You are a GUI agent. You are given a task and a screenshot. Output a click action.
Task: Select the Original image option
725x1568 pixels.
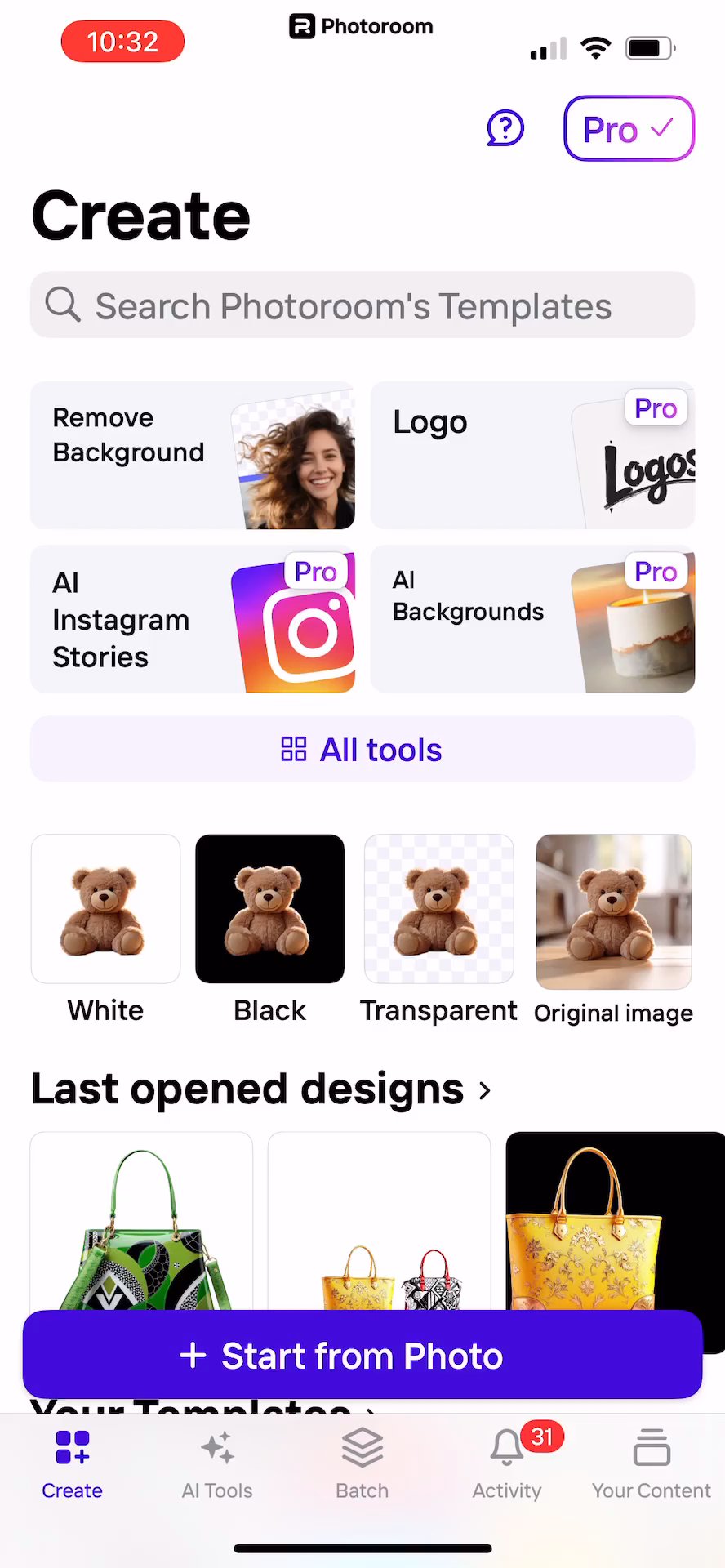click(x=613, y=911)
